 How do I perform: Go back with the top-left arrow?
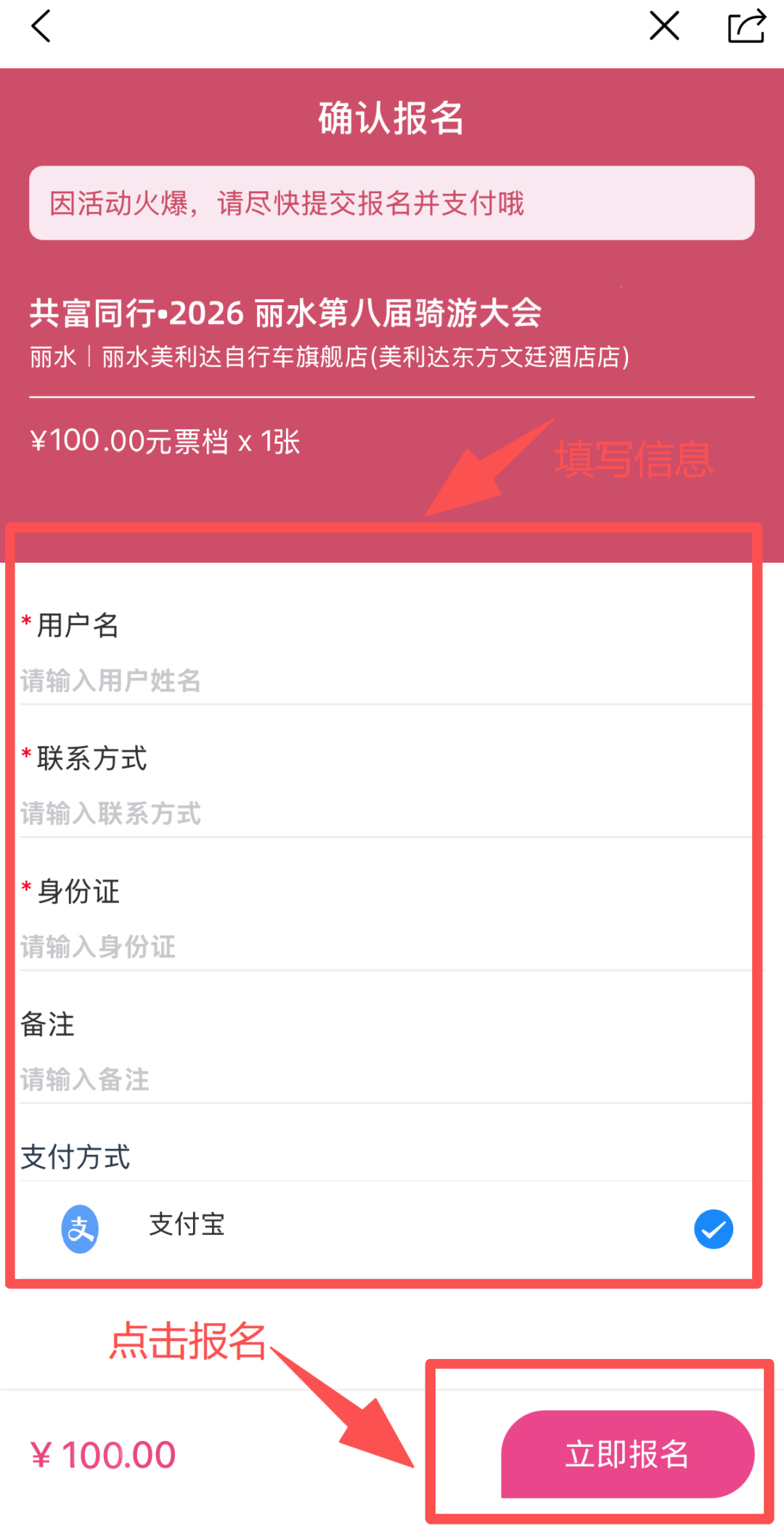pos(41,27)
